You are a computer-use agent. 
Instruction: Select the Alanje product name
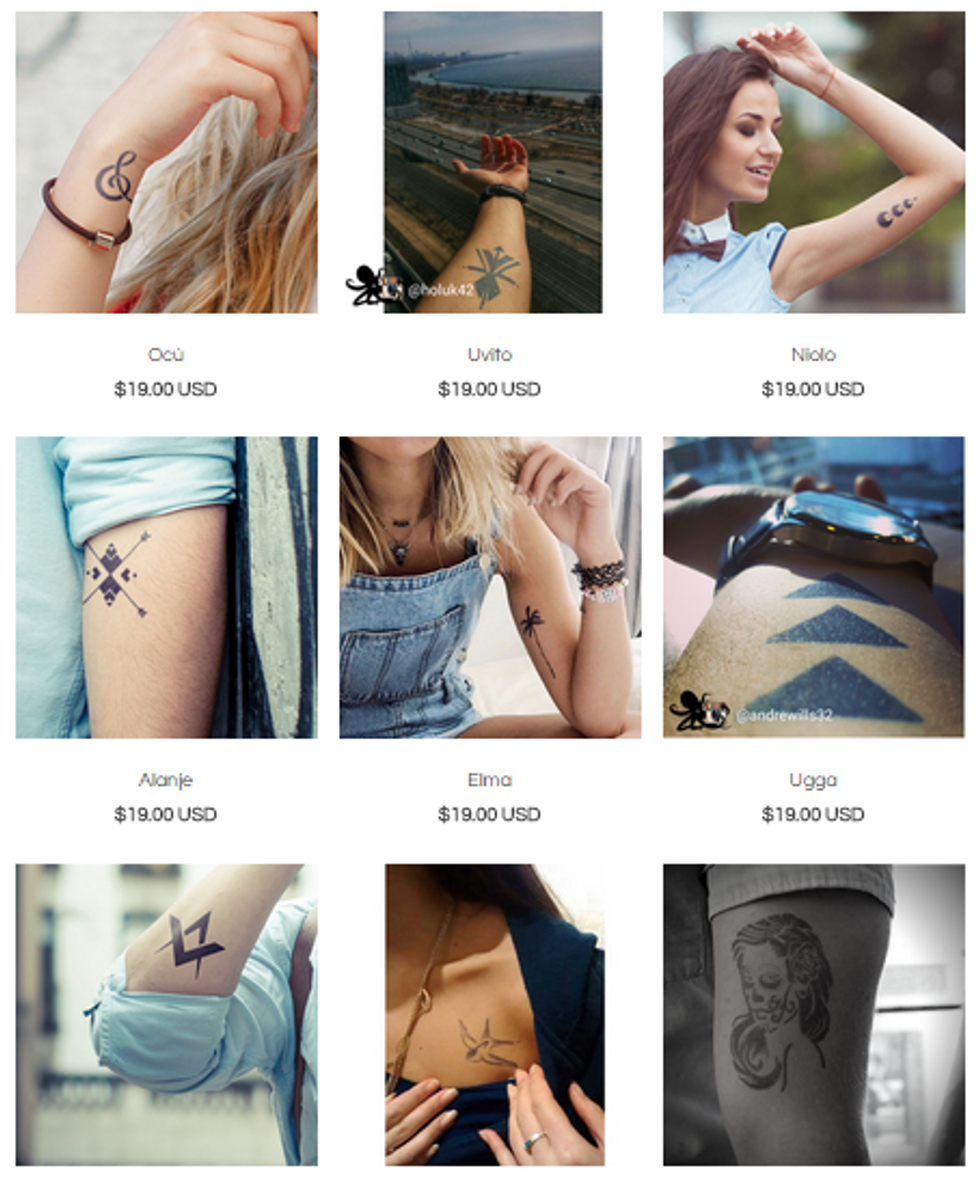tap(165, 781)
